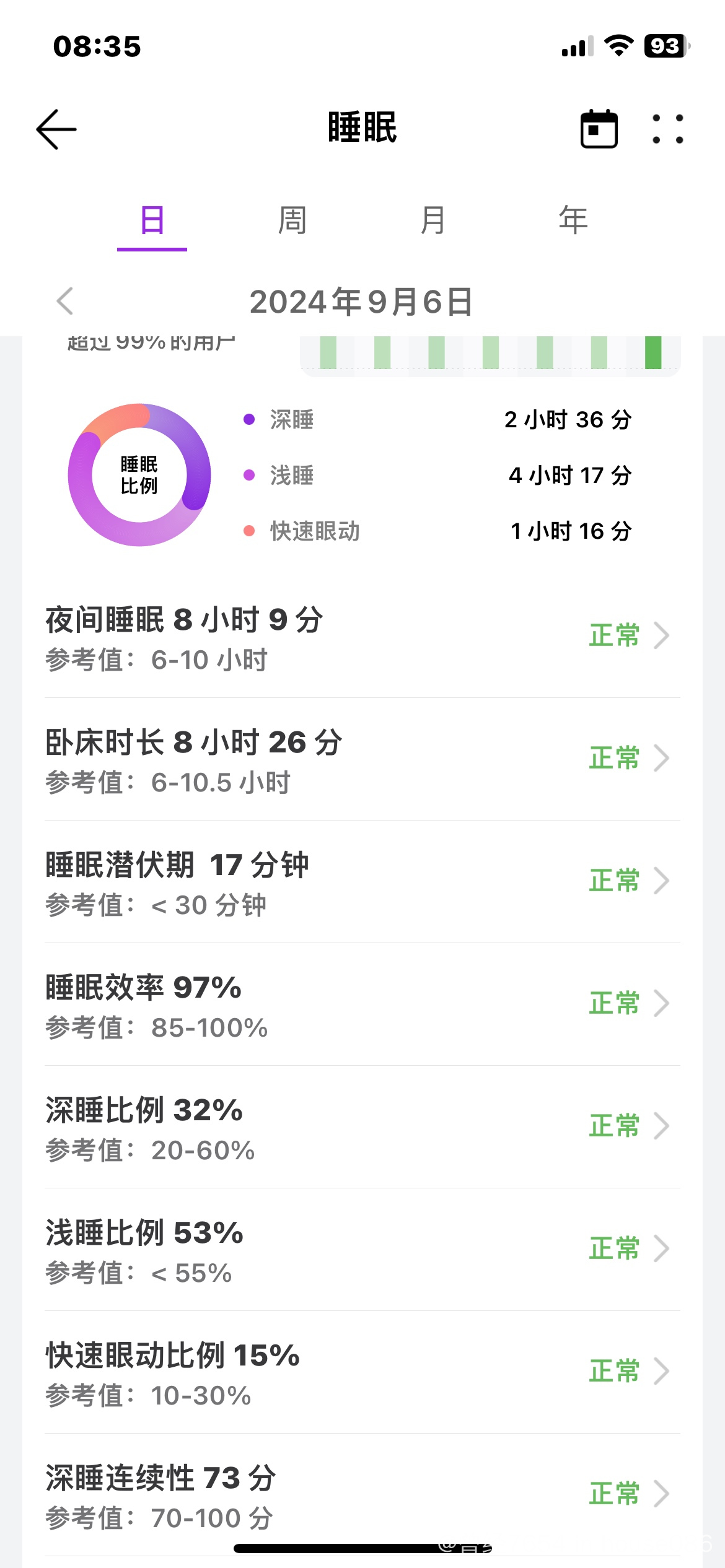Open the calendar date picker
725x1568 pixels.
599,129
